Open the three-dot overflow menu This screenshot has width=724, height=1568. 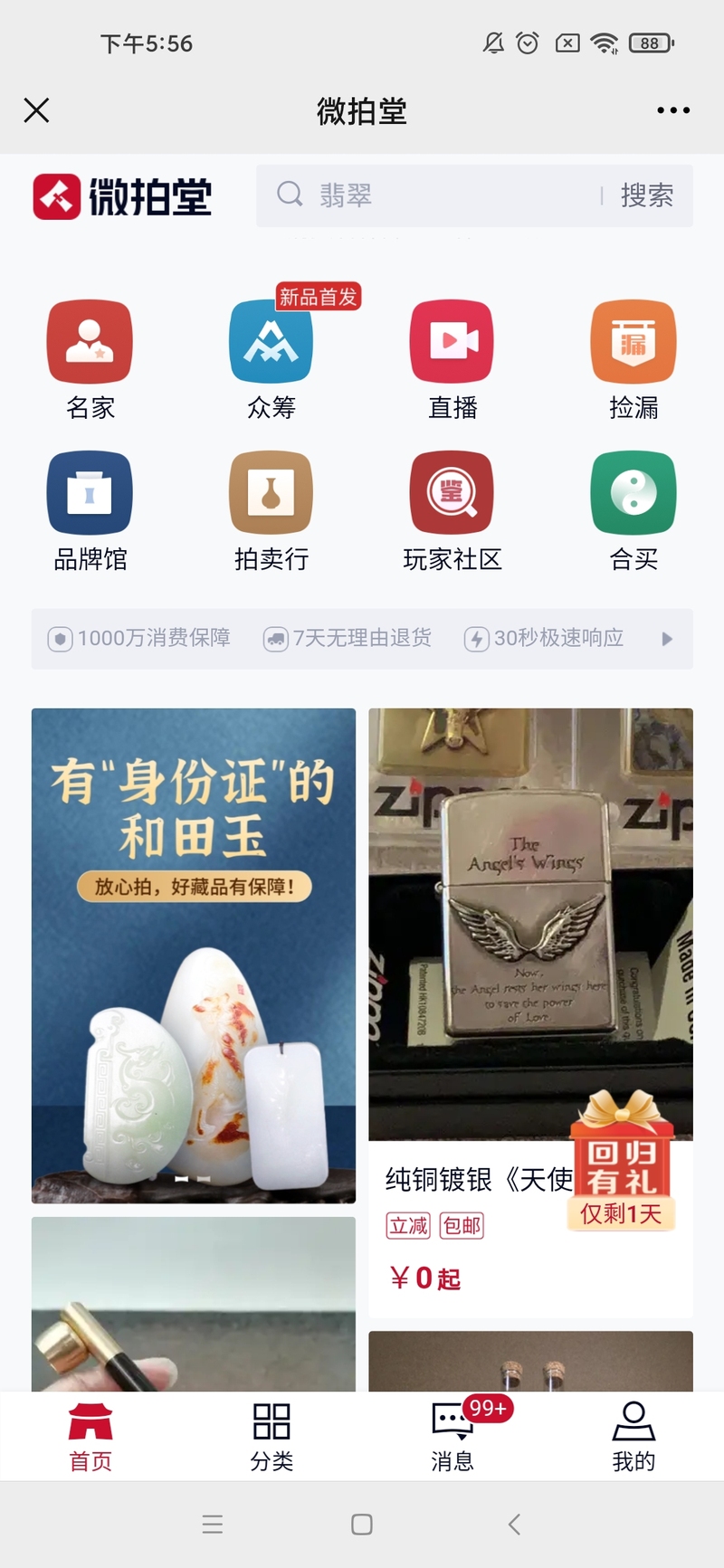[673, 110]
